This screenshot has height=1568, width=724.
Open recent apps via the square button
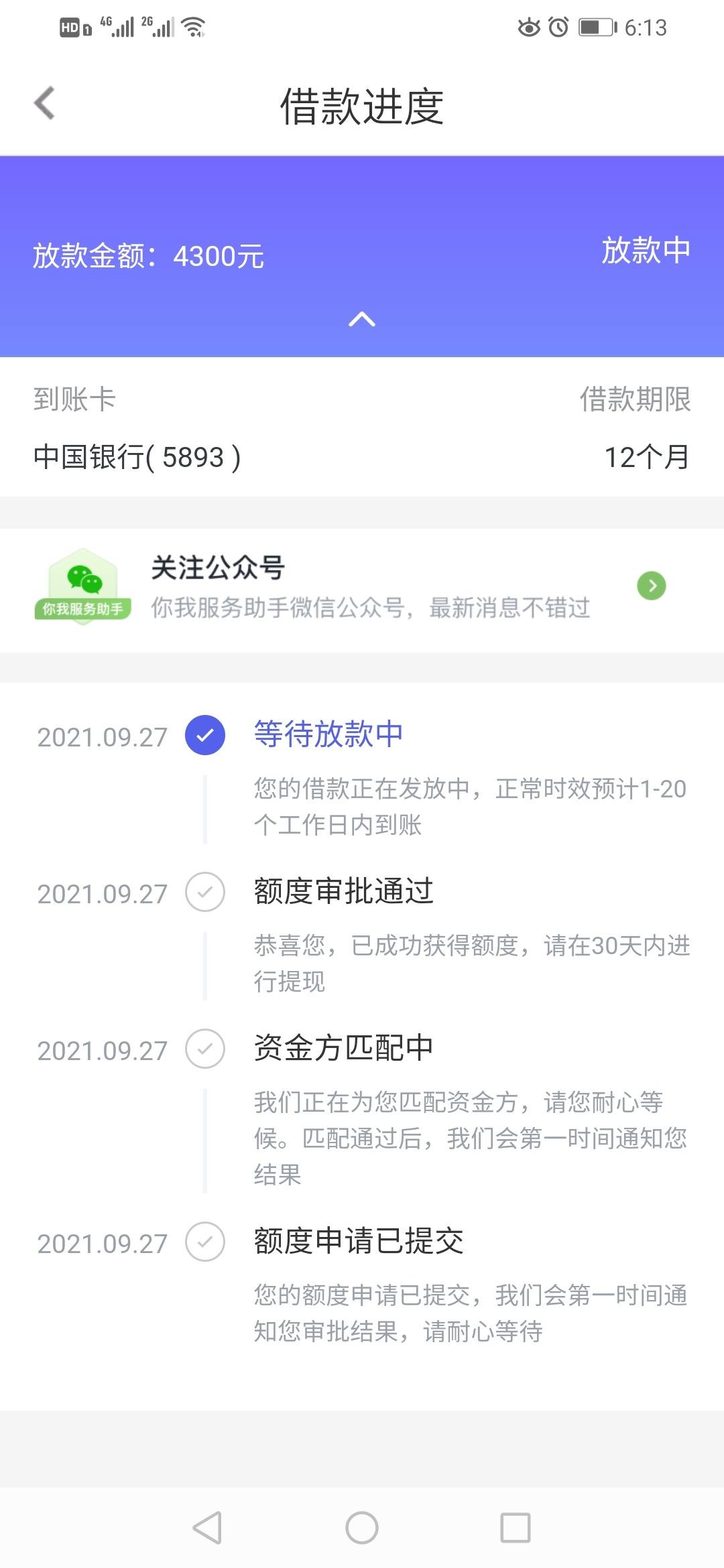pyautogui.click(x=516, y=1528)
